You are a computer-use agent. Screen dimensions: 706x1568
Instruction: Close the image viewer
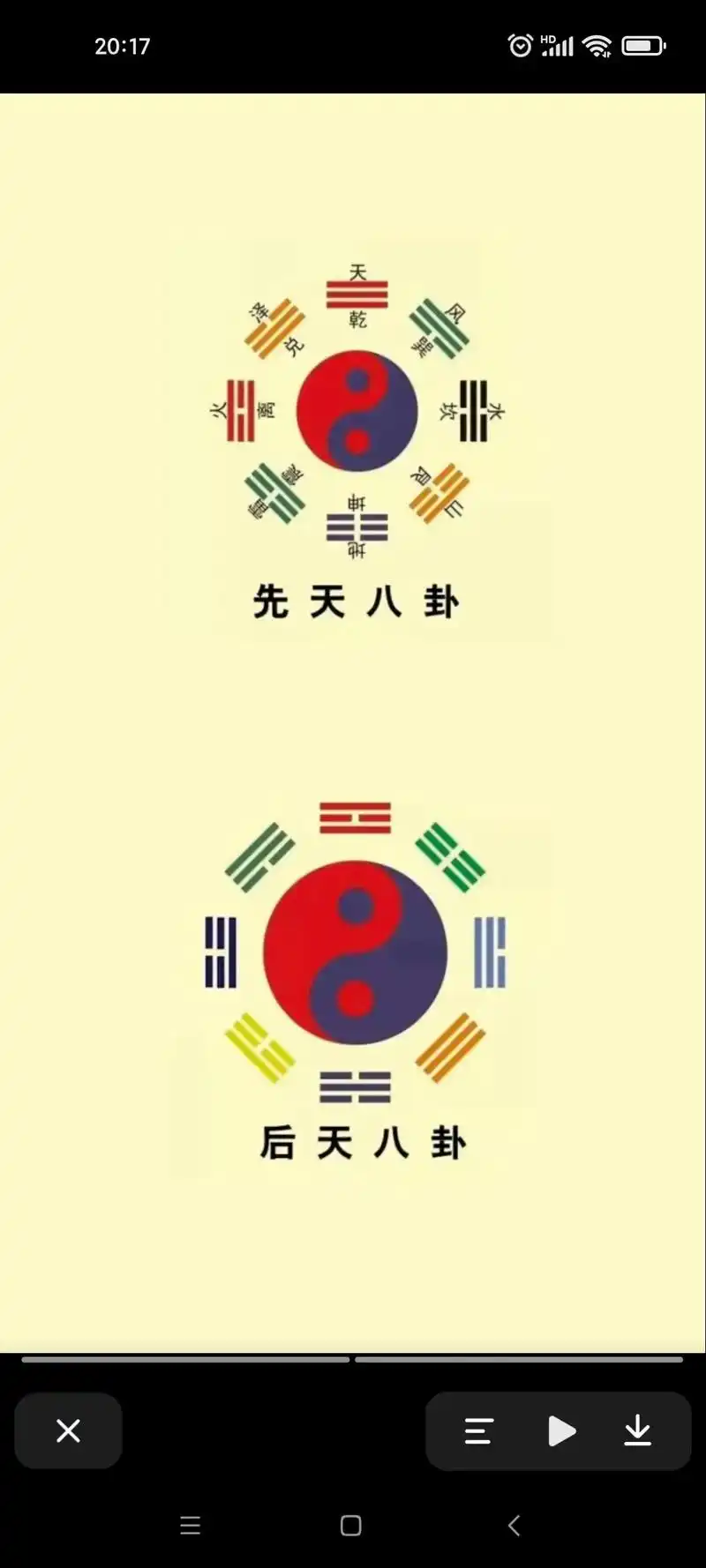click(x=68, y=1430)
